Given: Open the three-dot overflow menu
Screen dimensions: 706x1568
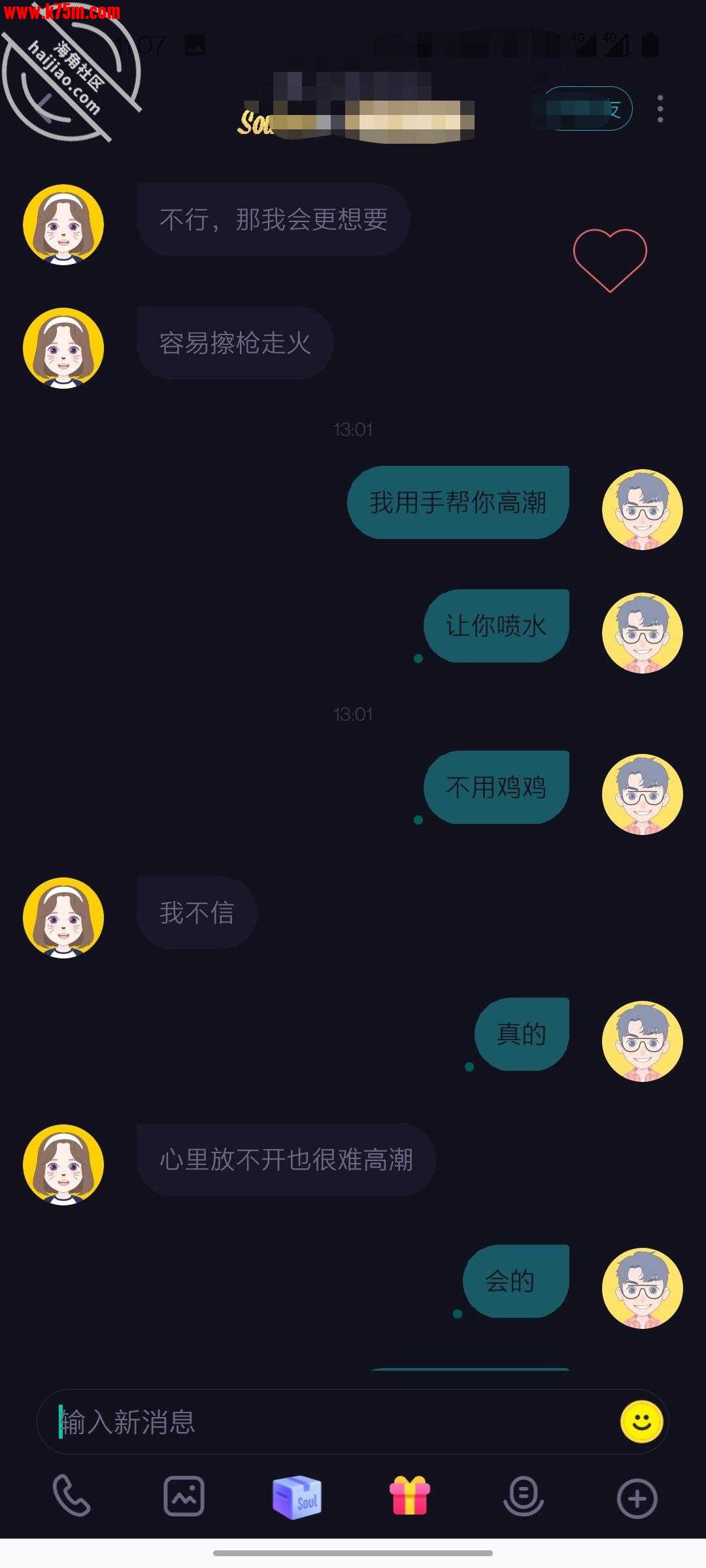Looking at the screenshot, I should pos(660,108).
